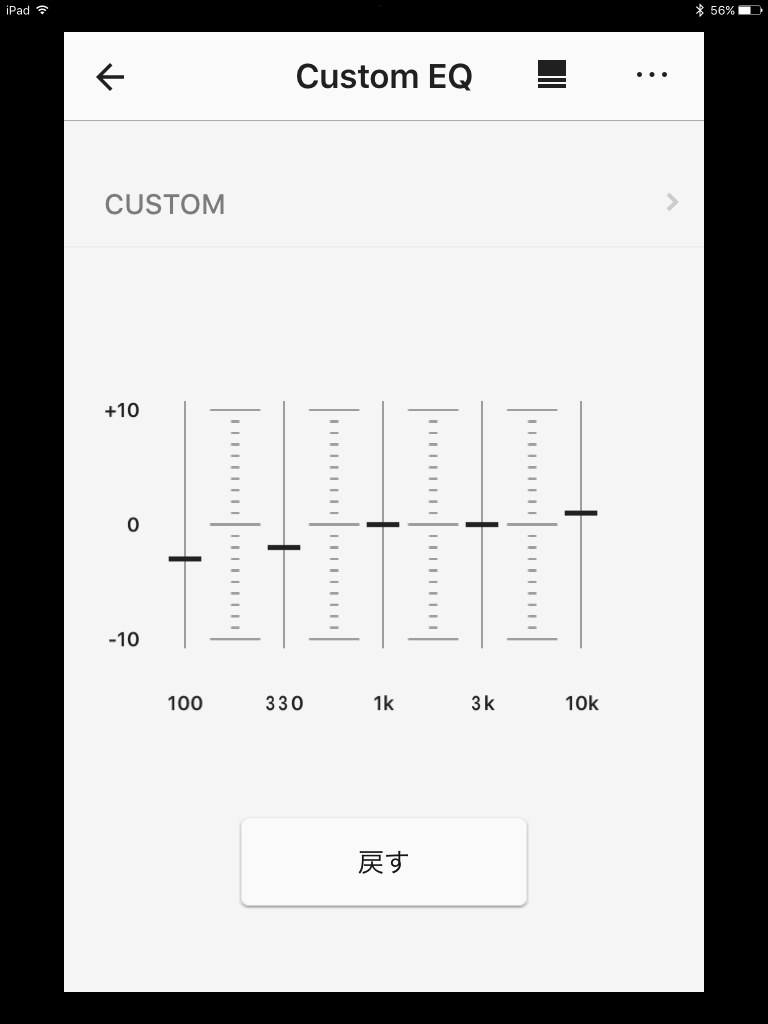768x1024 pixels.
Task: Tap the 戻す reset button
Action: pos(384,862)
